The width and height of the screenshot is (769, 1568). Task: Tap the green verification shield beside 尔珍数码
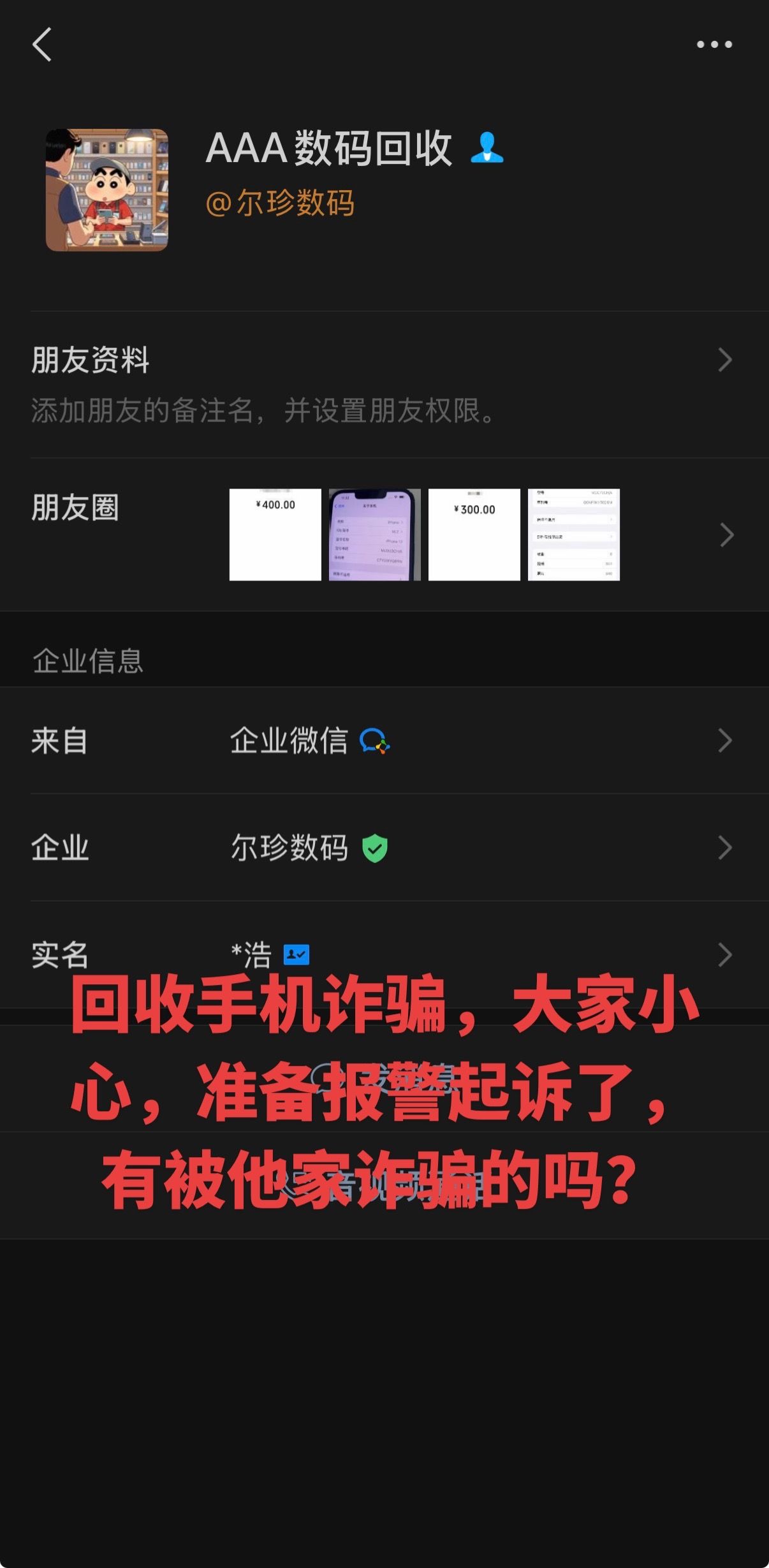[374, 848]
